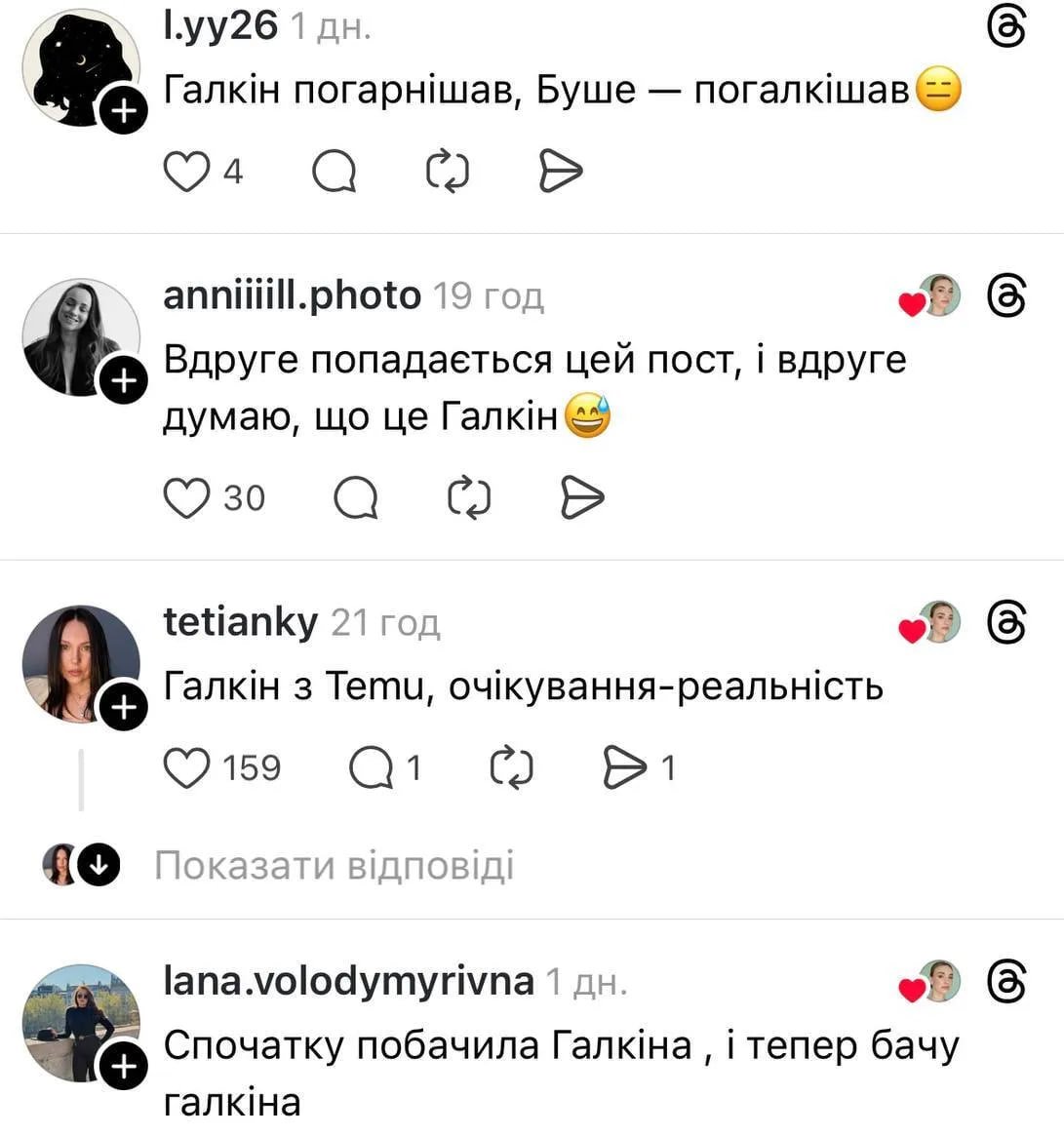Expand "Показати відповіді" replies
Viewport: 1064px width, 1136px height.
[334, 866]
